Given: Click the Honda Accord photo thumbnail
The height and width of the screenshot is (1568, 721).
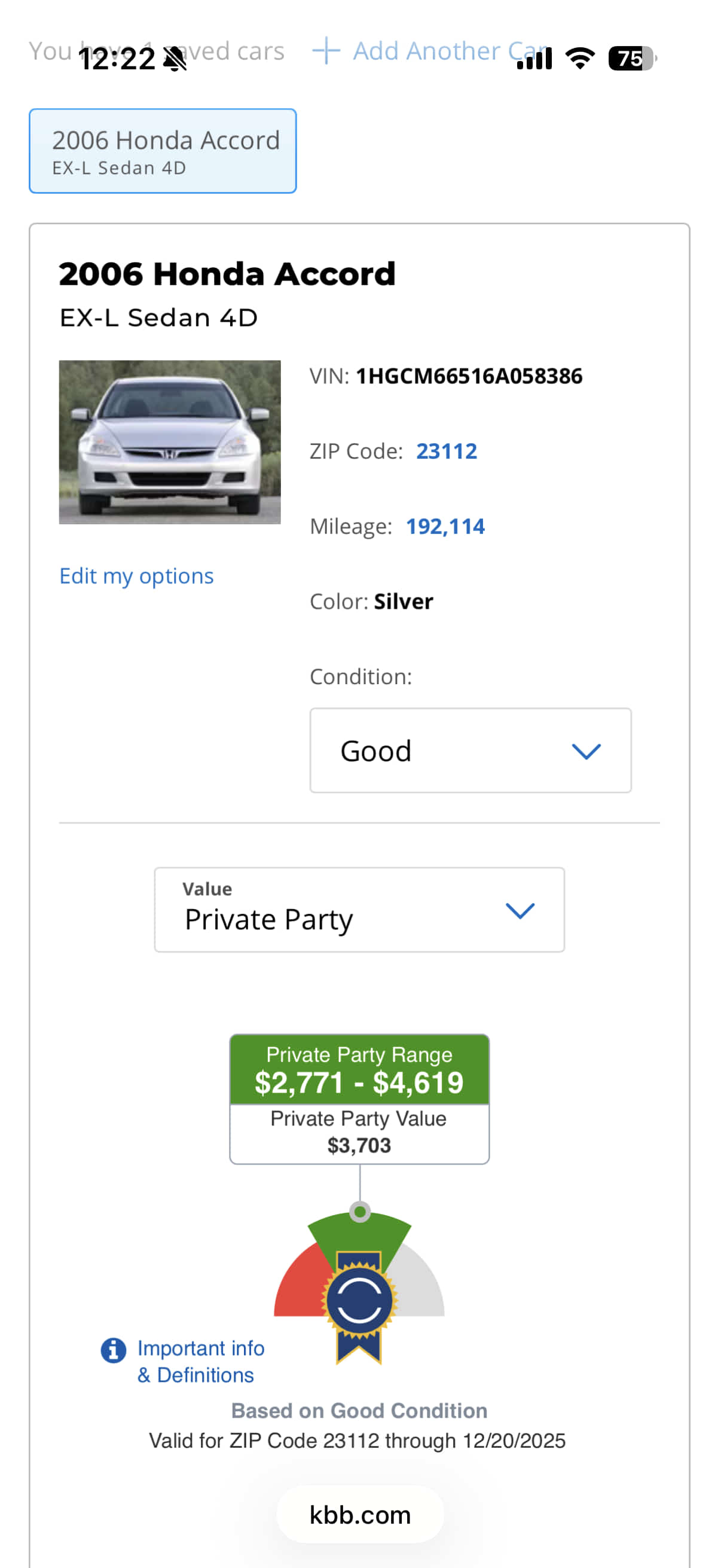Looking at the screenshot, I should click(x=169, y=443).
